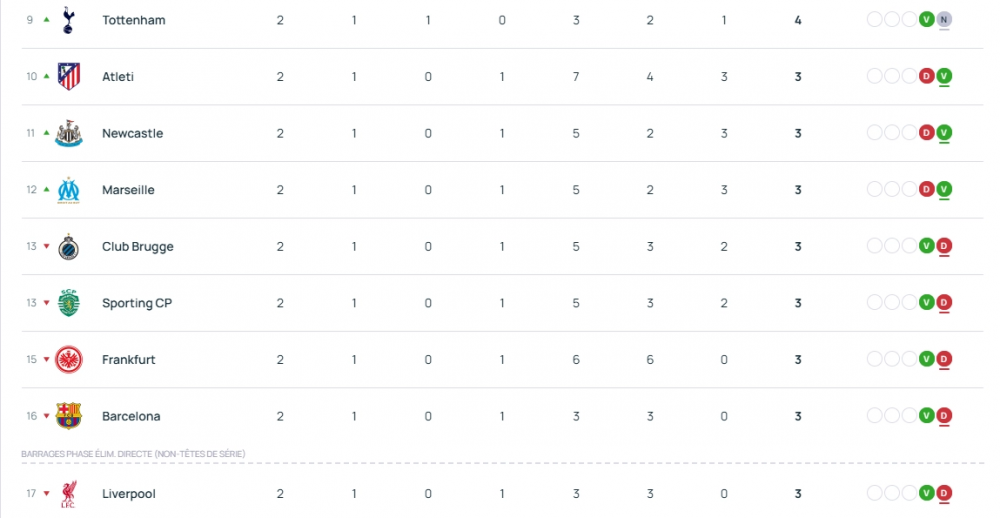
Task: Open the Atleti team row
Action: [x=118, y=77]
